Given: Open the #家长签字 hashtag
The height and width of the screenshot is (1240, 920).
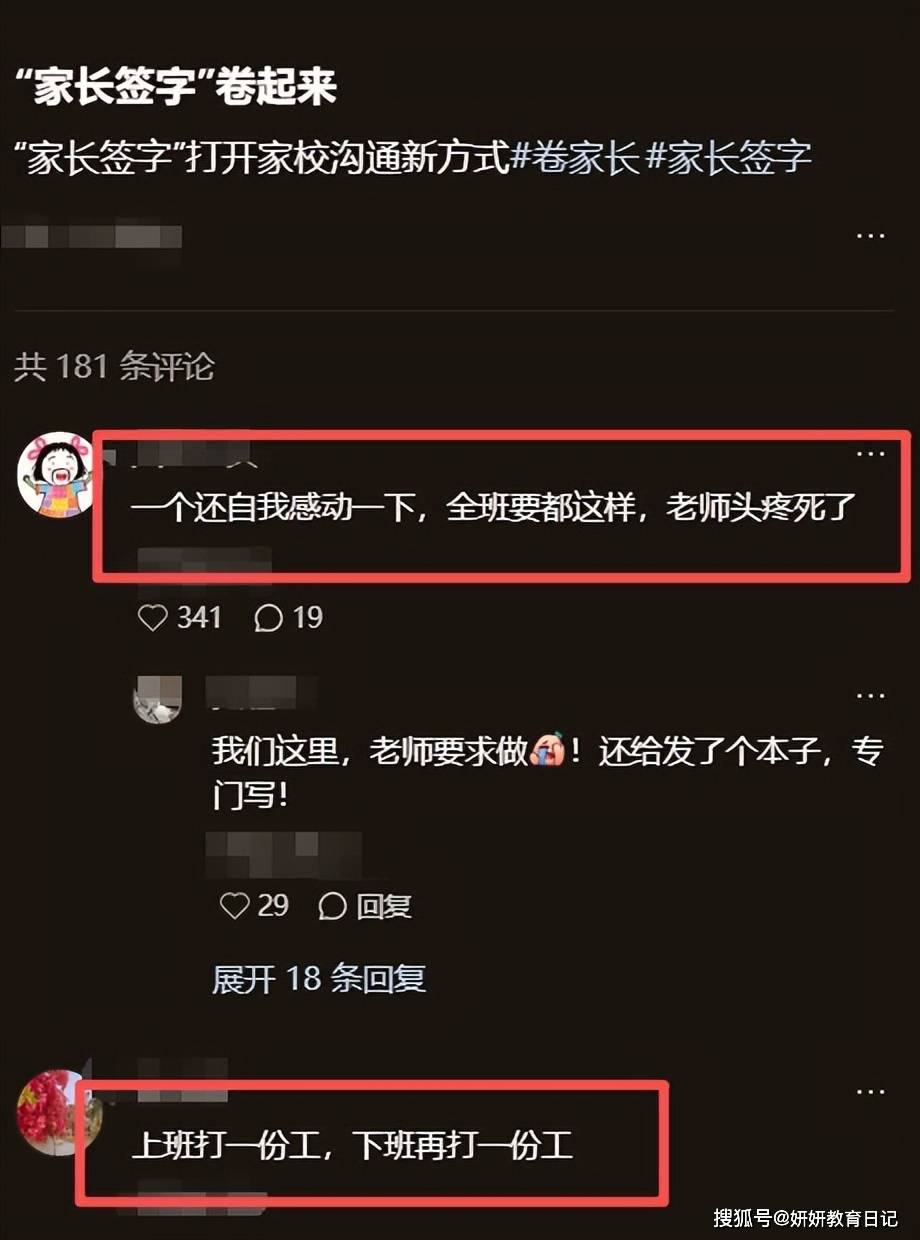Looking at the screenshot, I should (729, 157).
